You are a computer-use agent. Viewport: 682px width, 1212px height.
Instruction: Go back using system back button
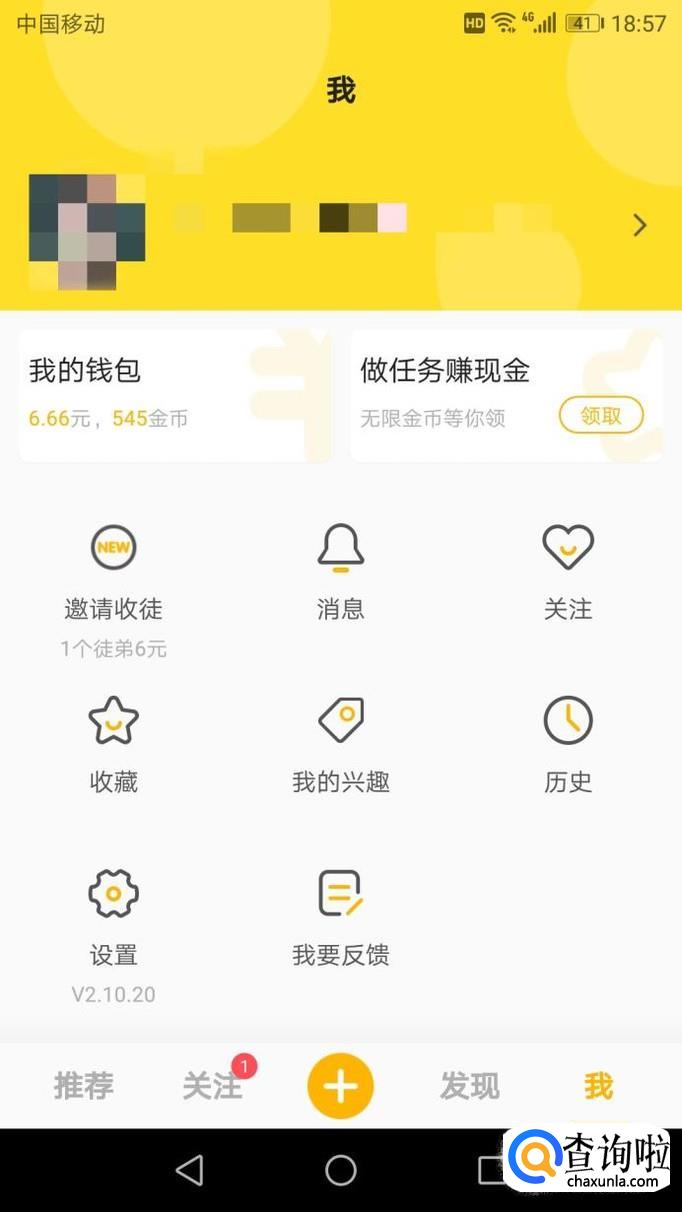[189, 1170]
